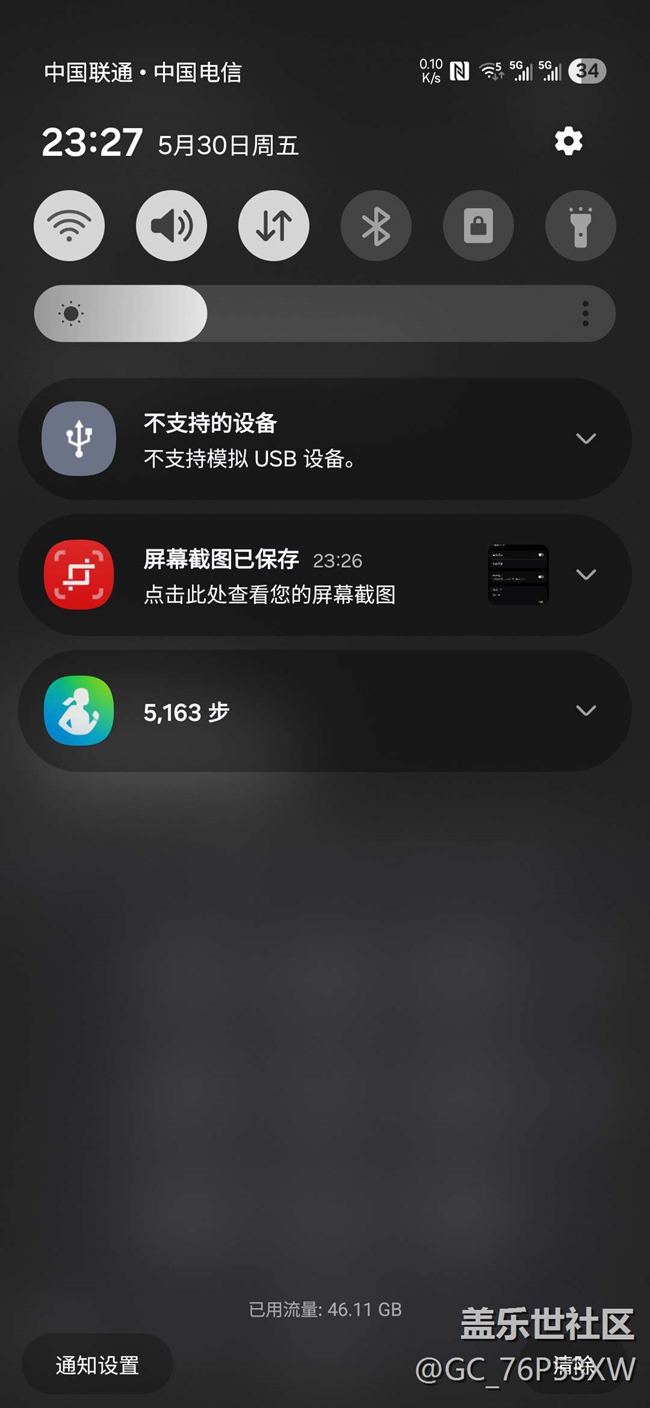
Task: Open 通知设置 notification settings
Action: (97, 1365)
